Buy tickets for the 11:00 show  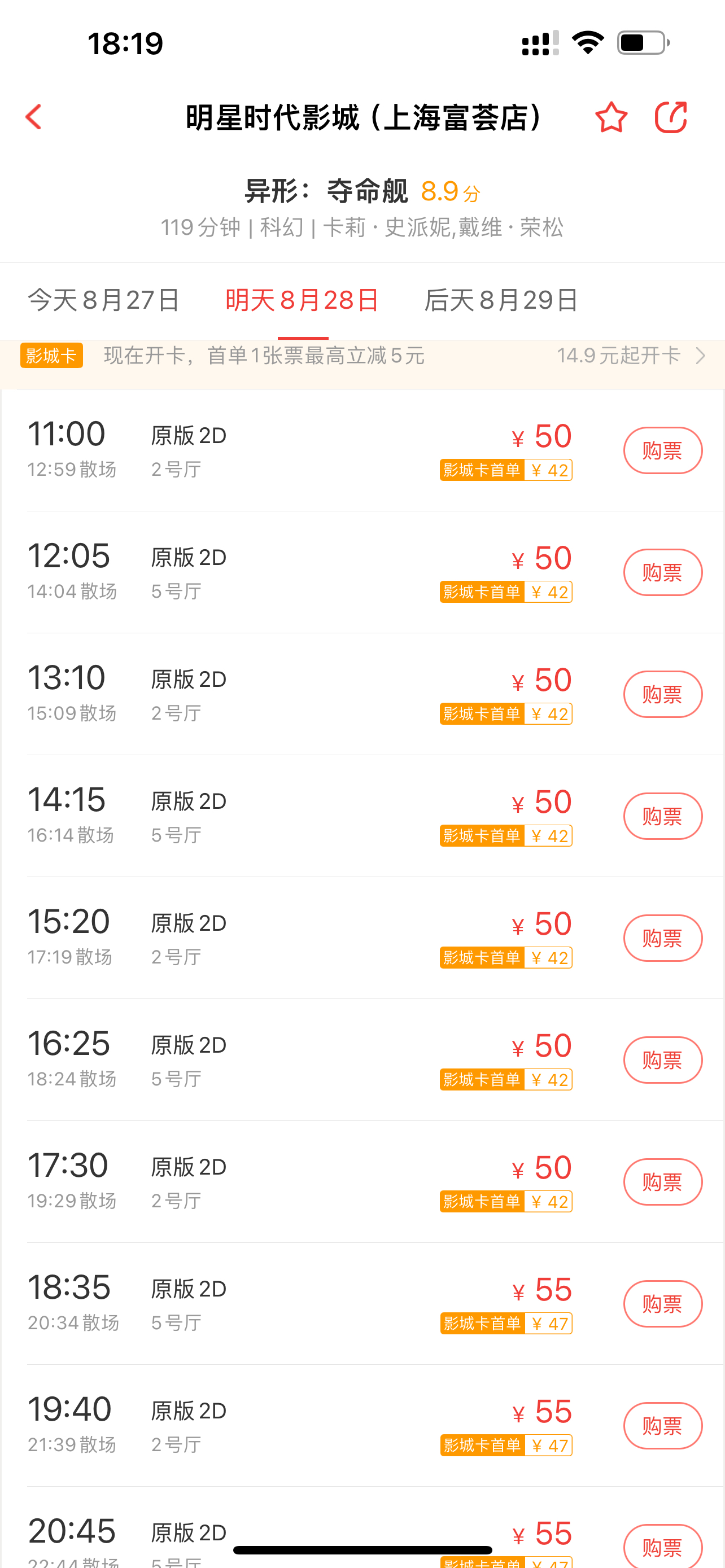(662, 451)
